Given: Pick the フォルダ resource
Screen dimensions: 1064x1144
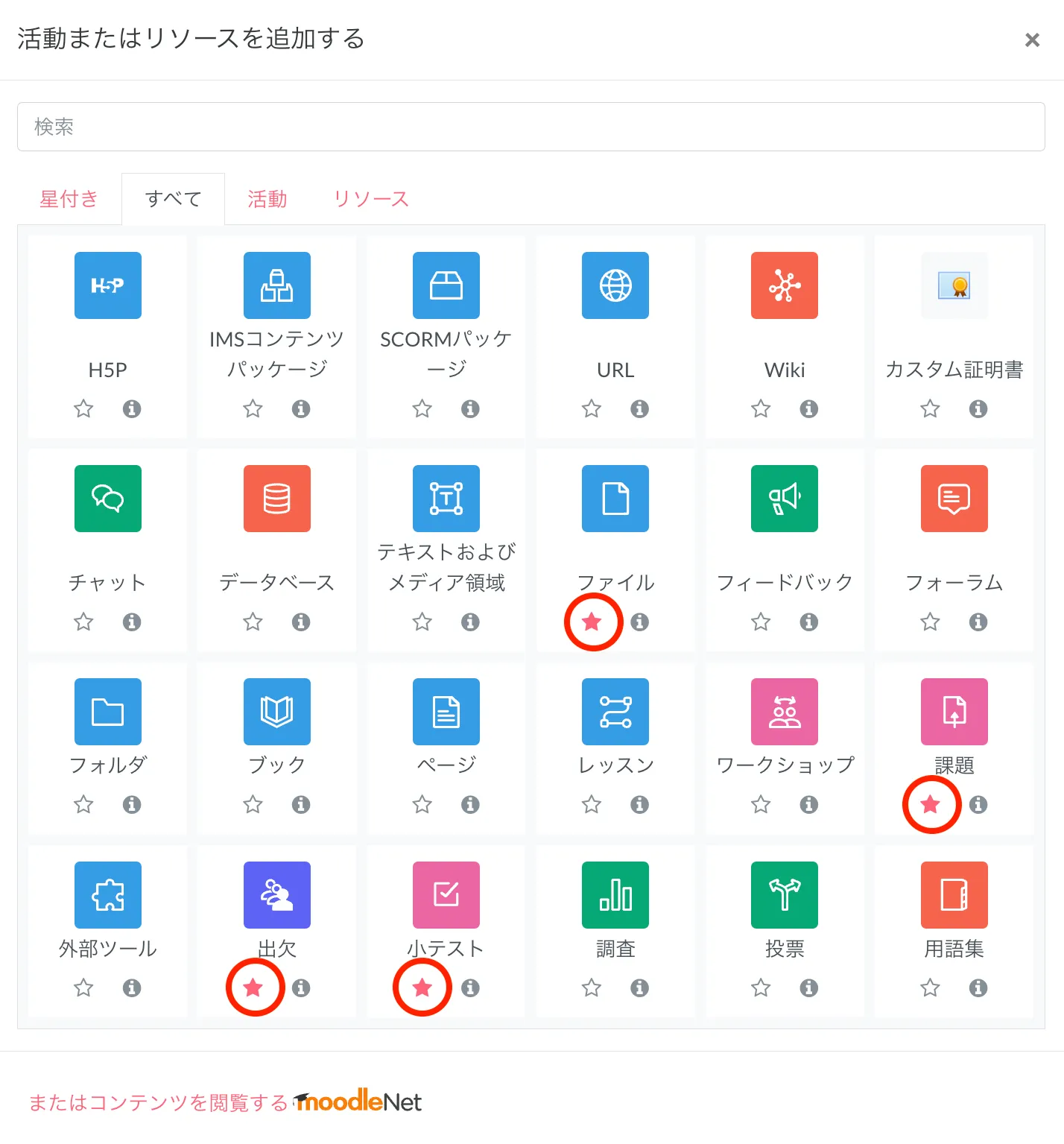Looking at the screenshot, I should tap(107, 712).
